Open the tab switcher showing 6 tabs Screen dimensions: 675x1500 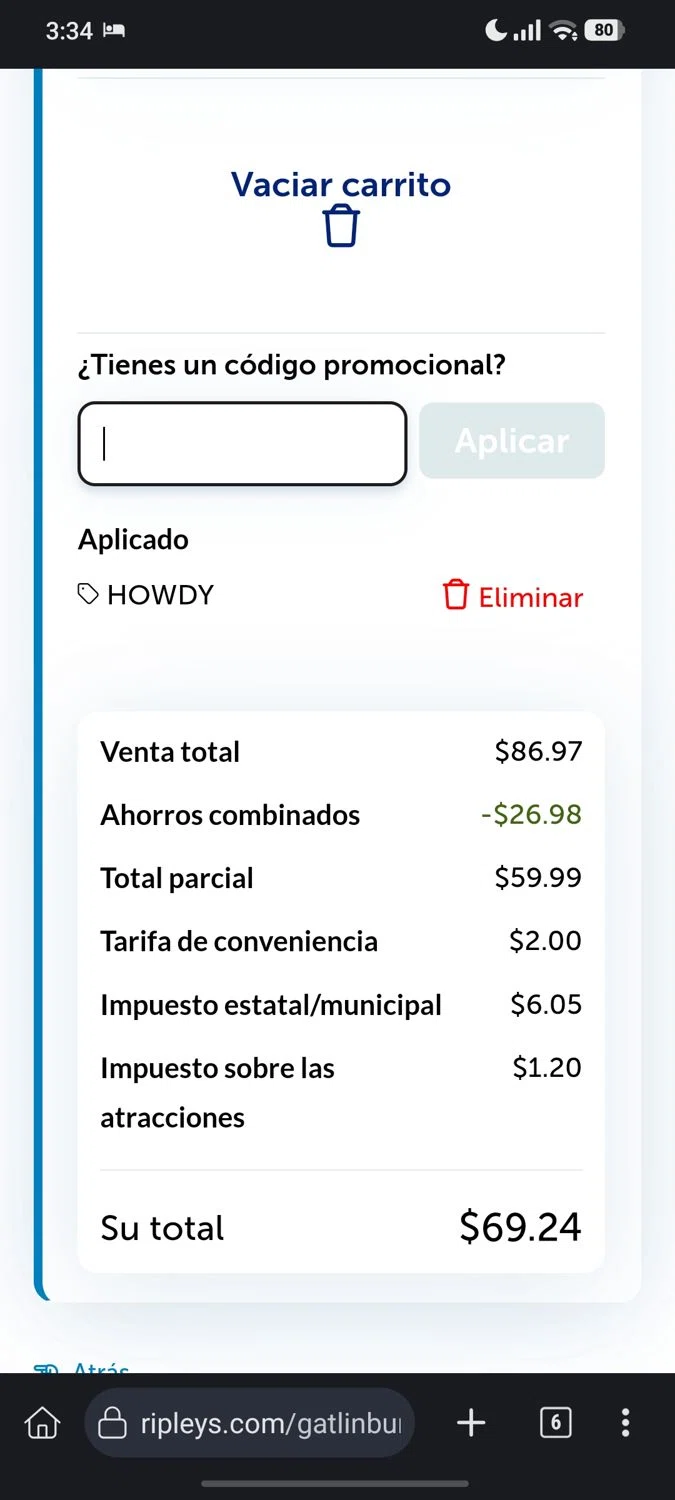[556, 1422]
